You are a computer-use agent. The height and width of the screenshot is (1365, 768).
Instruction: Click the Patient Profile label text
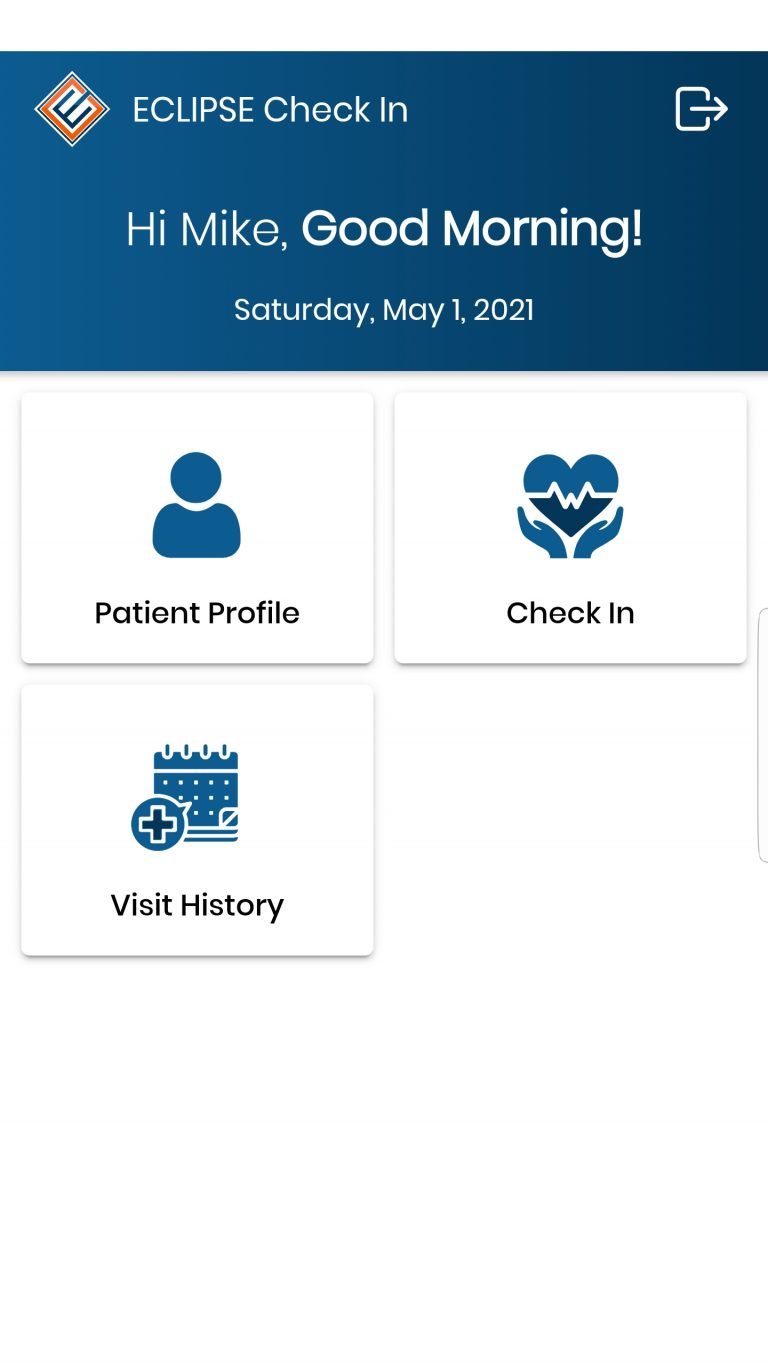197,612
